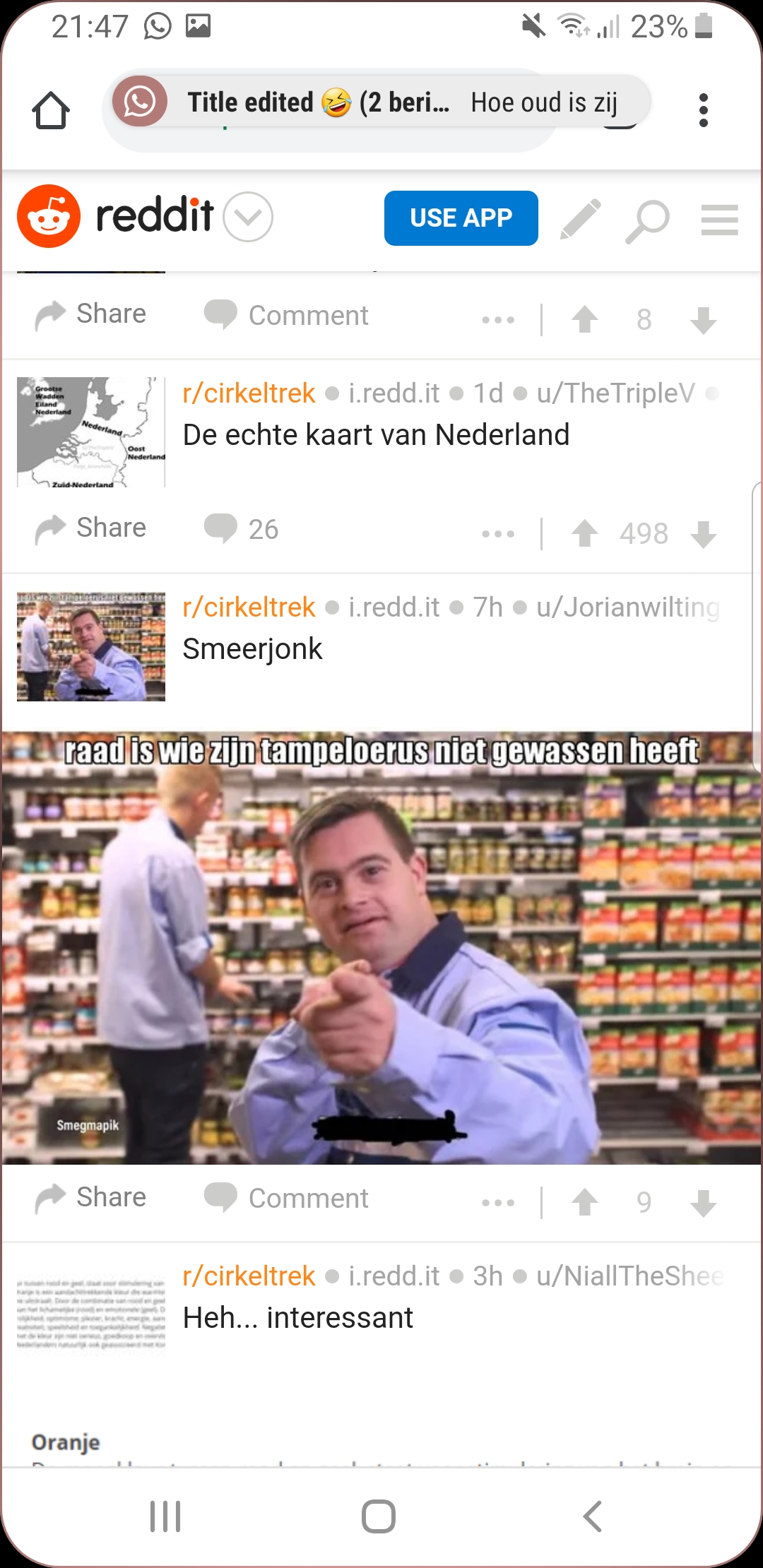Visit user u/TheTripleV profile
This screenshot has height=1568, width=763.
click(x=616, y=393)
